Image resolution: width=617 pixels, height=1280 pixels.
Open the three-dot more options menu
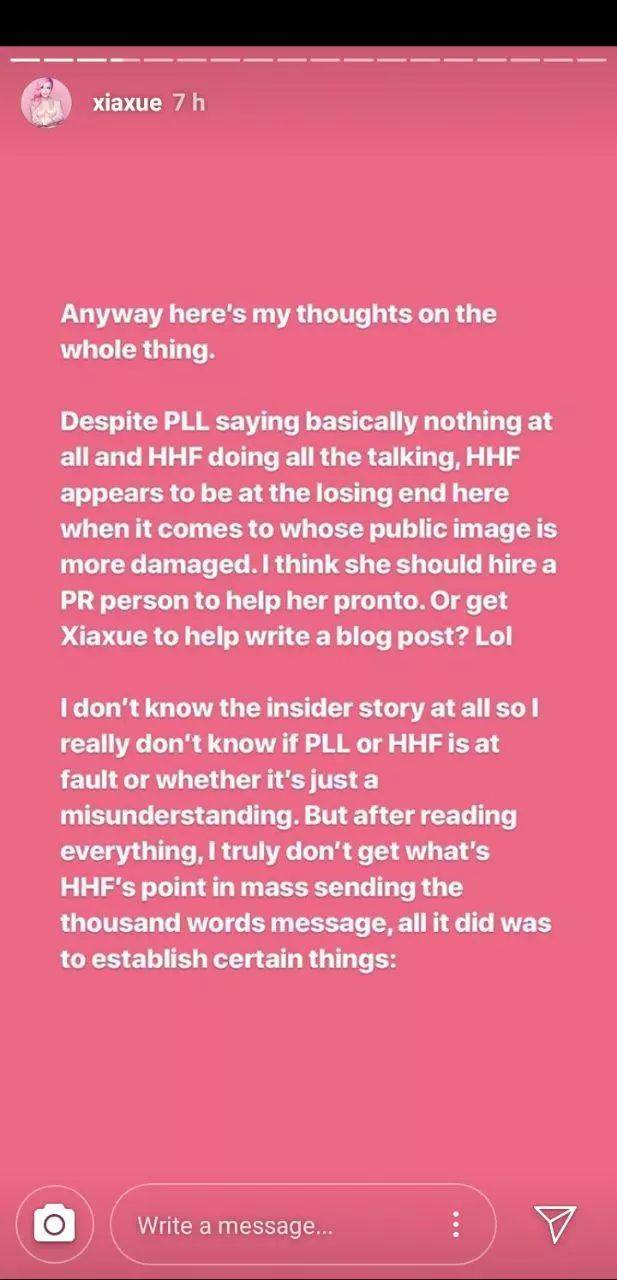tap(456, 1224)
